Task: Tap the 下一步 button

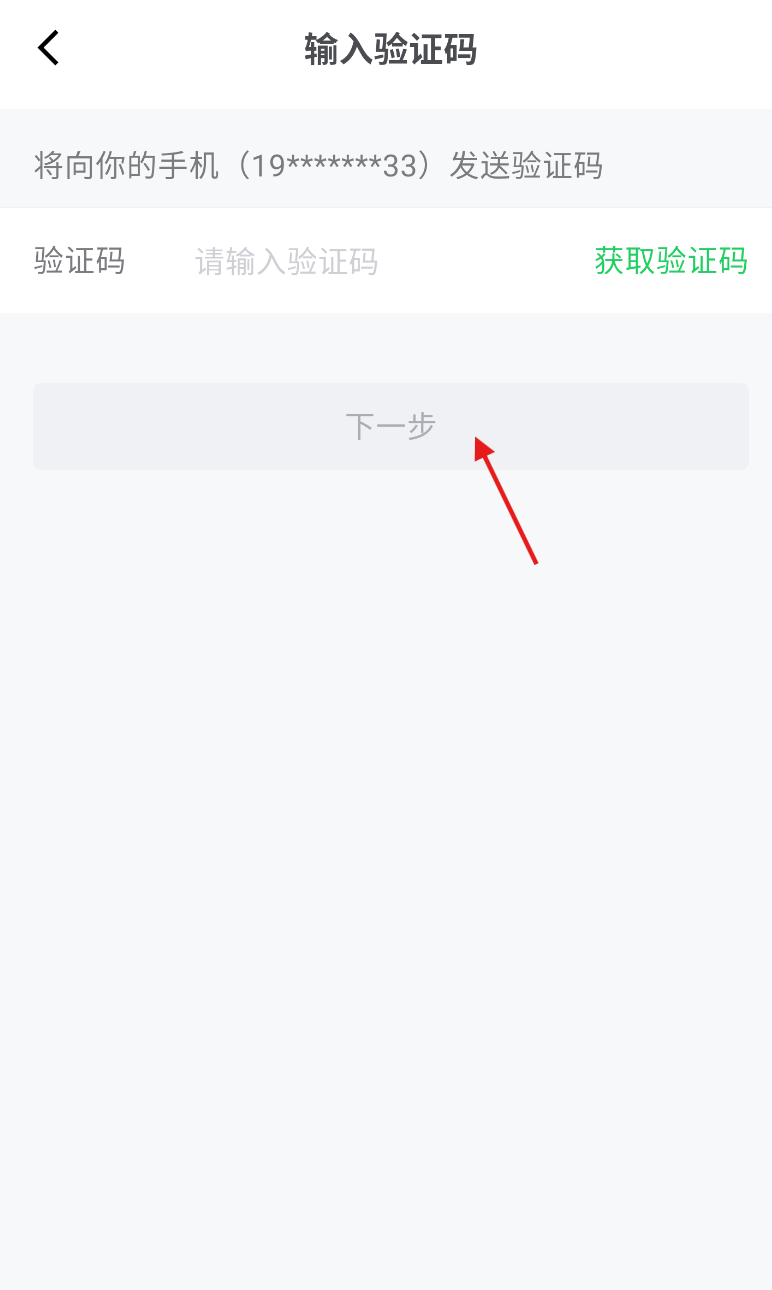Action: pos(390,426)
